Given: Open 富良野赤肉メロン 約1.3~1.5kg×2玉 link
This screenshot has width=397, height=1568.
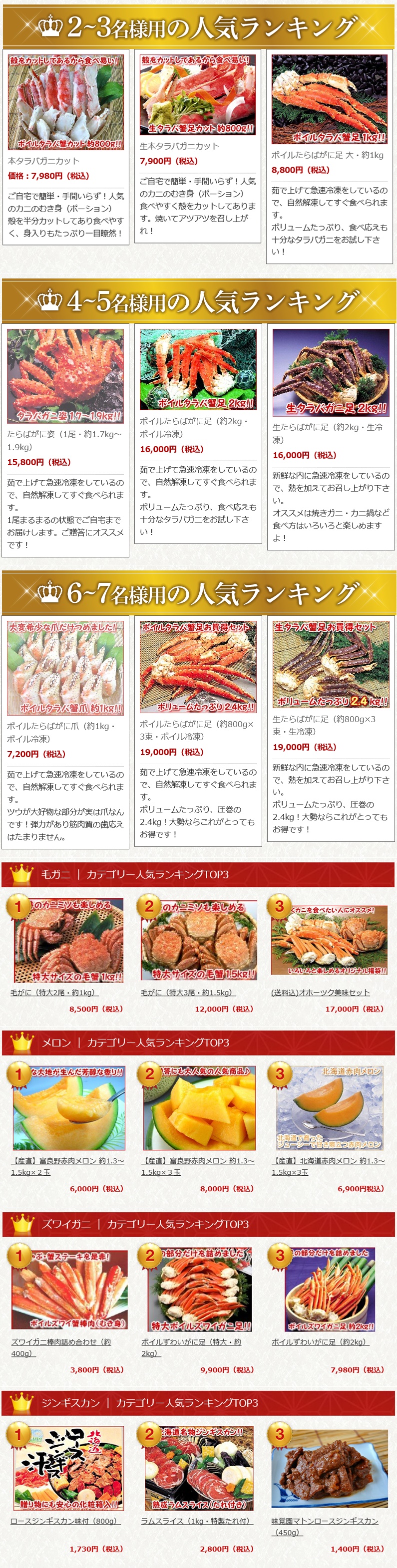Looking at the screenshot, I should tap(67, 1166).
